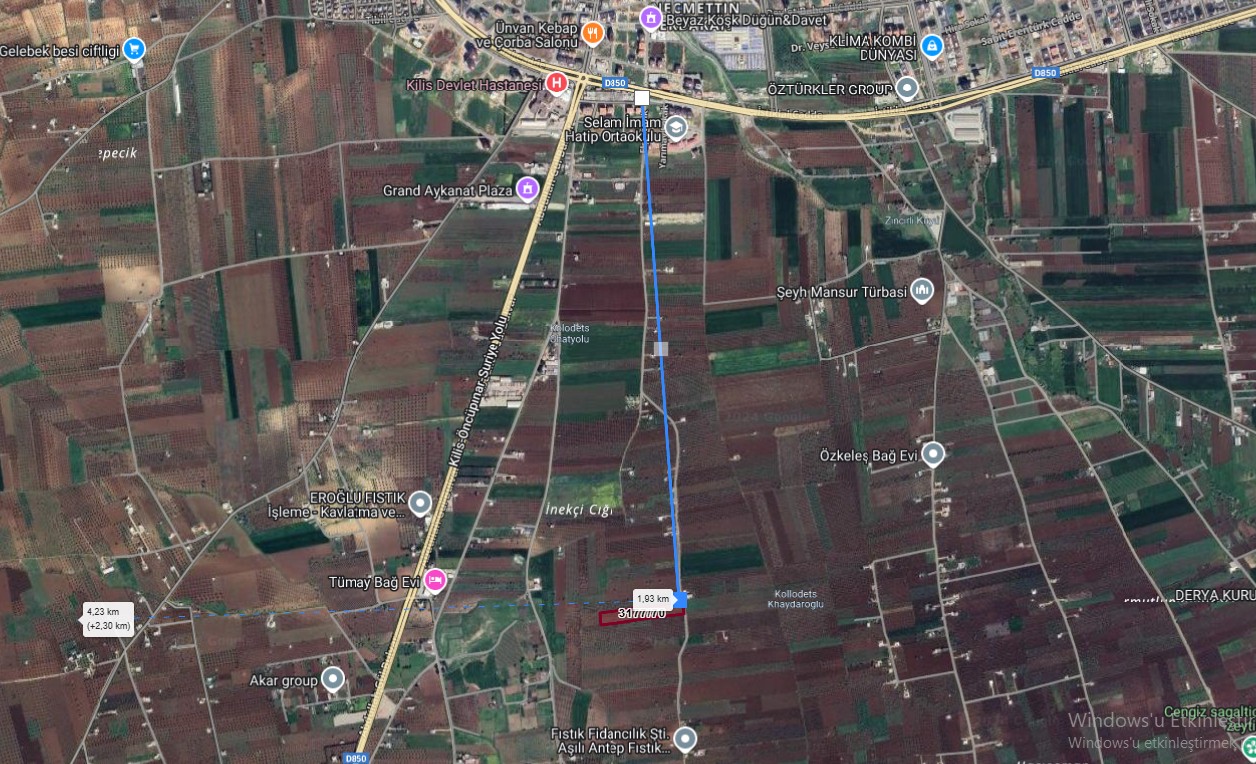This screenshot has width=1256, height=764.
Task: Tap the blue end point of the measurement
Action: (x=680, y=599)
